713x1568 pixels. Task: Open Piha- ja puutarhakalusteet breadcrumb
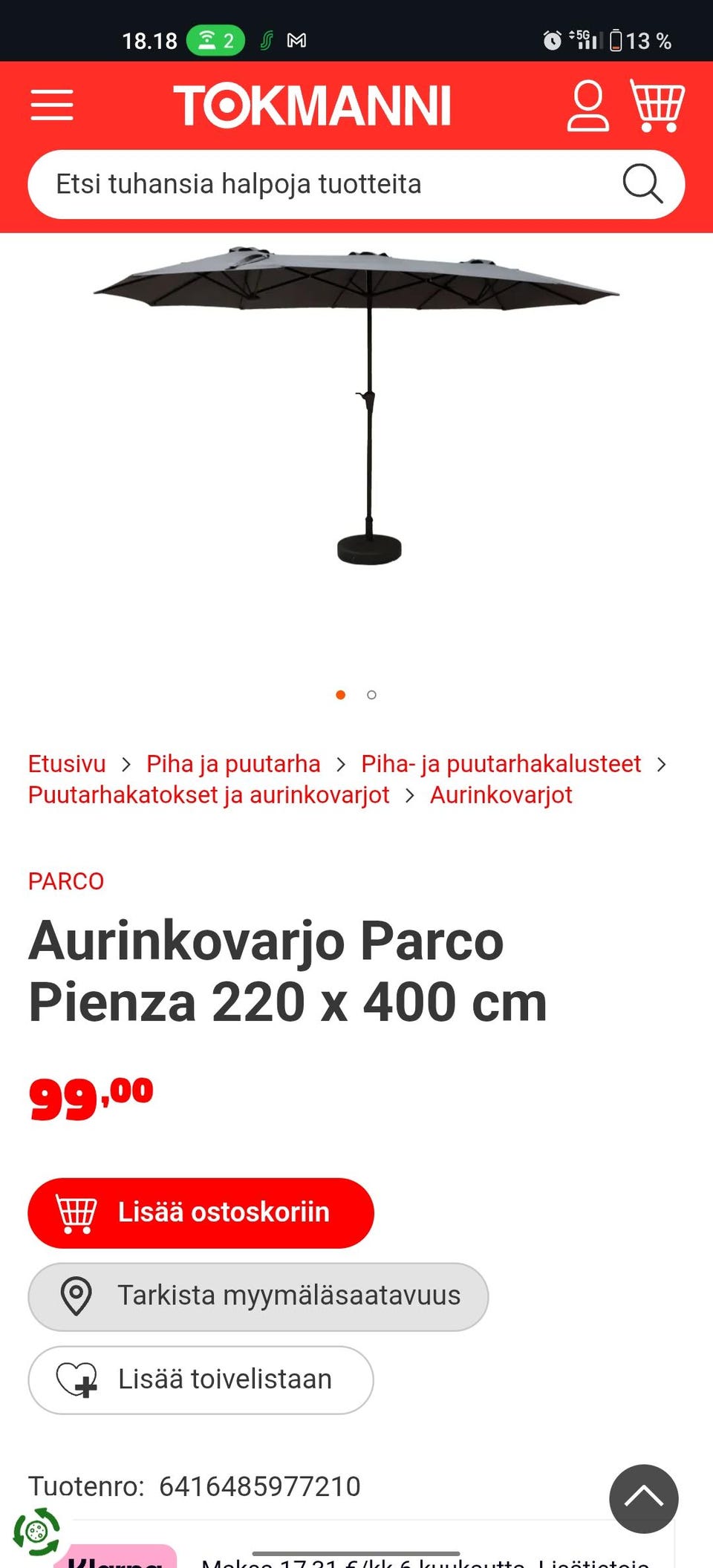point(501,764)
